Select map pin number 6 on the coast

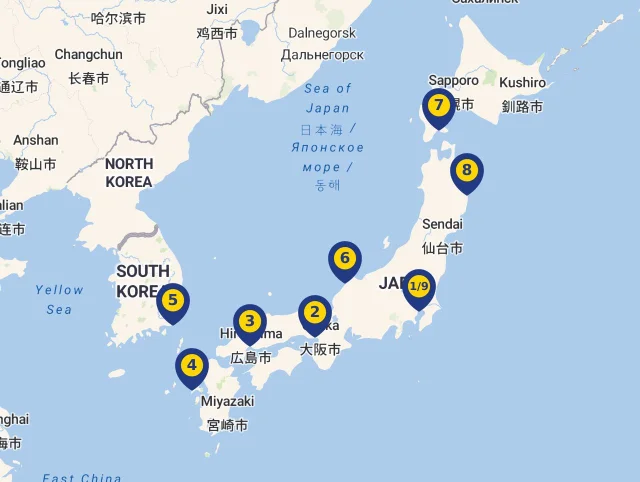point(345,258)
